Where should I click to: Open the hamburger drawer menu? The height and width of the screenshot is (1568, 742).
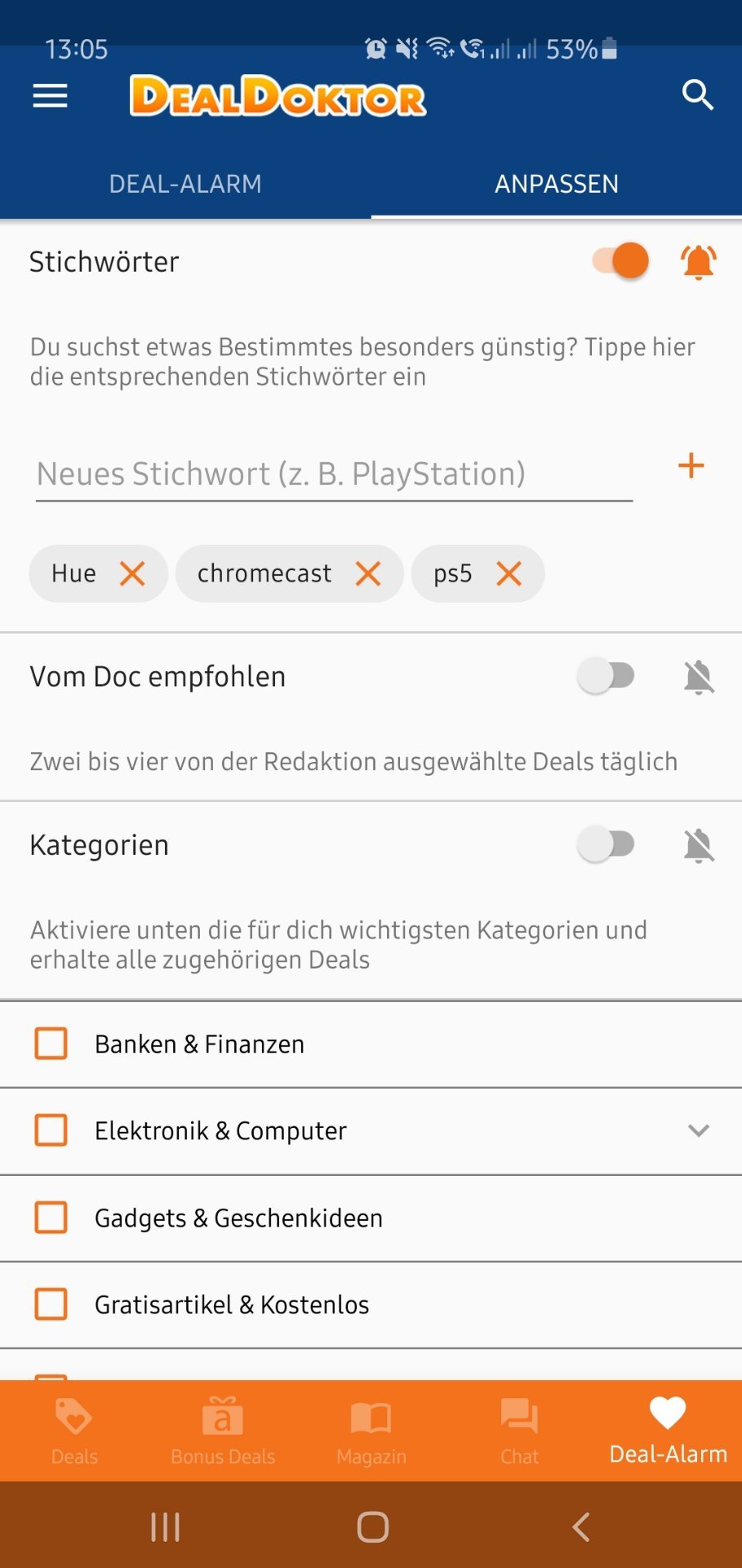click(50, 96)
